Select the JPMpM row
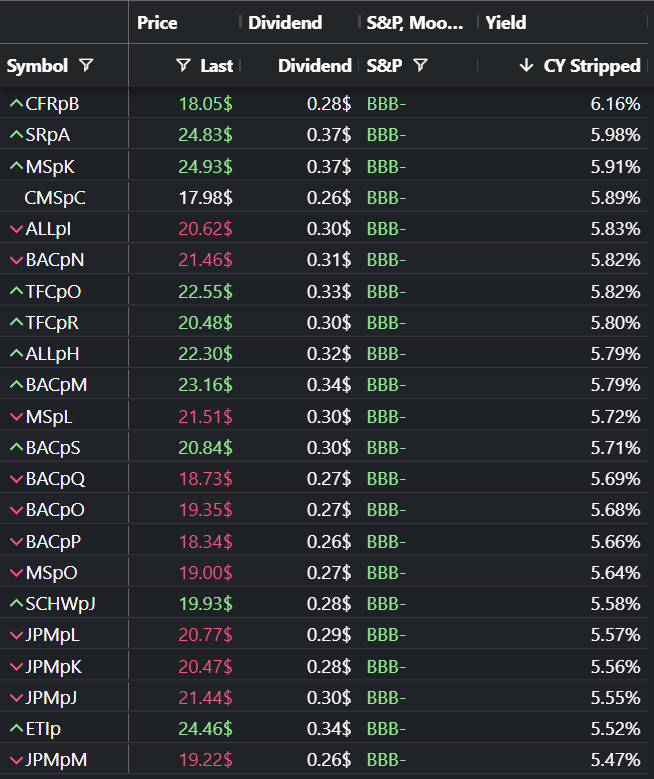Image resolution: width=654 pixels, height=779 pixels. 56,760
